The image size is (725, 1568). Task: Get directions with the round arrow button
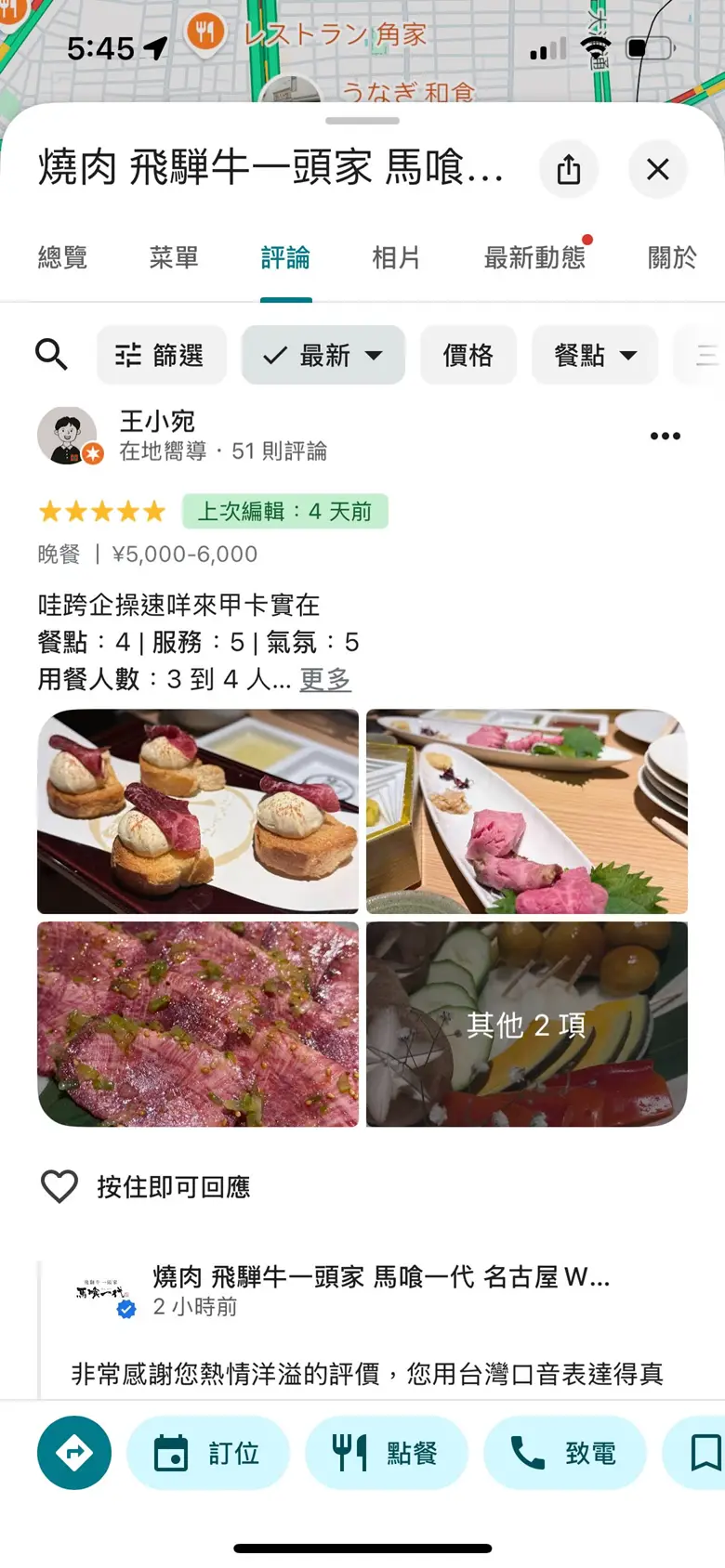(x=74, y=1453)
